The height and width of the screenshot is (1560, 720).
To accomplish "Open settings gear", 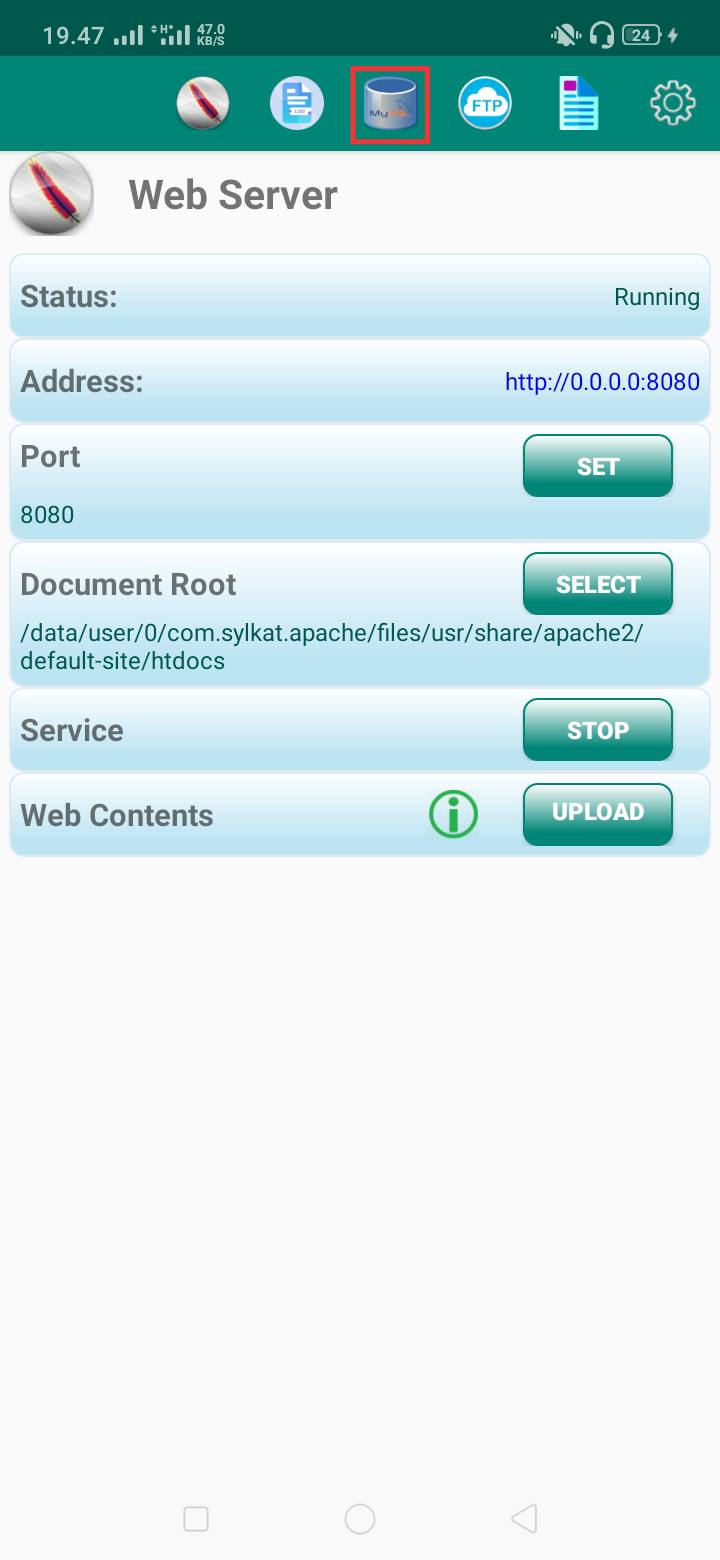I will [x=673, y=104].
